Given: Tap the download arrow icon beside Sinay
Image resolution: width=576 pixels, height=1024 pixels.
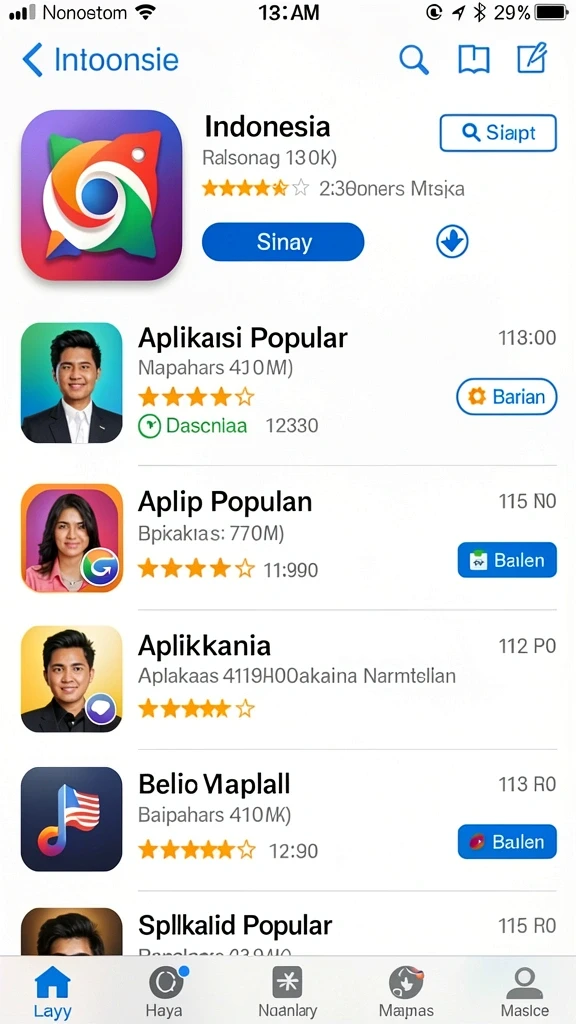Looking at the screenshot, I should coord(452,242).
